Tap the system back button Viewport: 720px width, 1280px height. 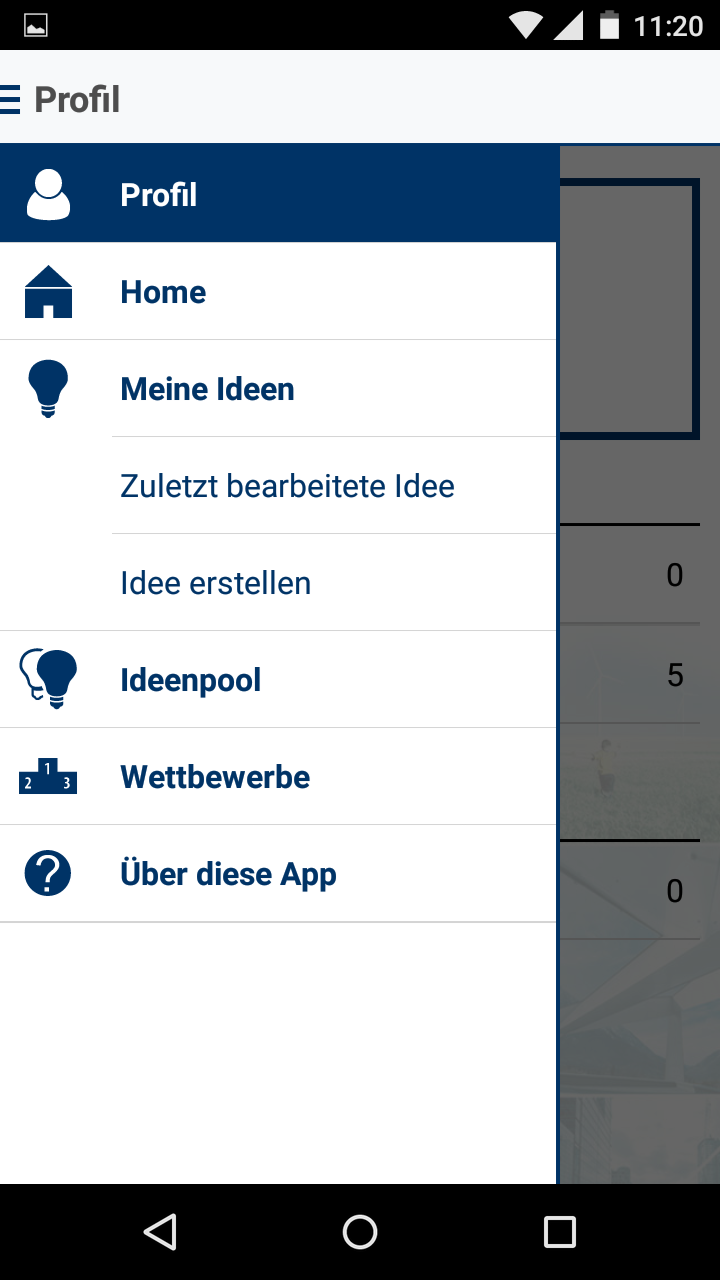pos(160,1232)
